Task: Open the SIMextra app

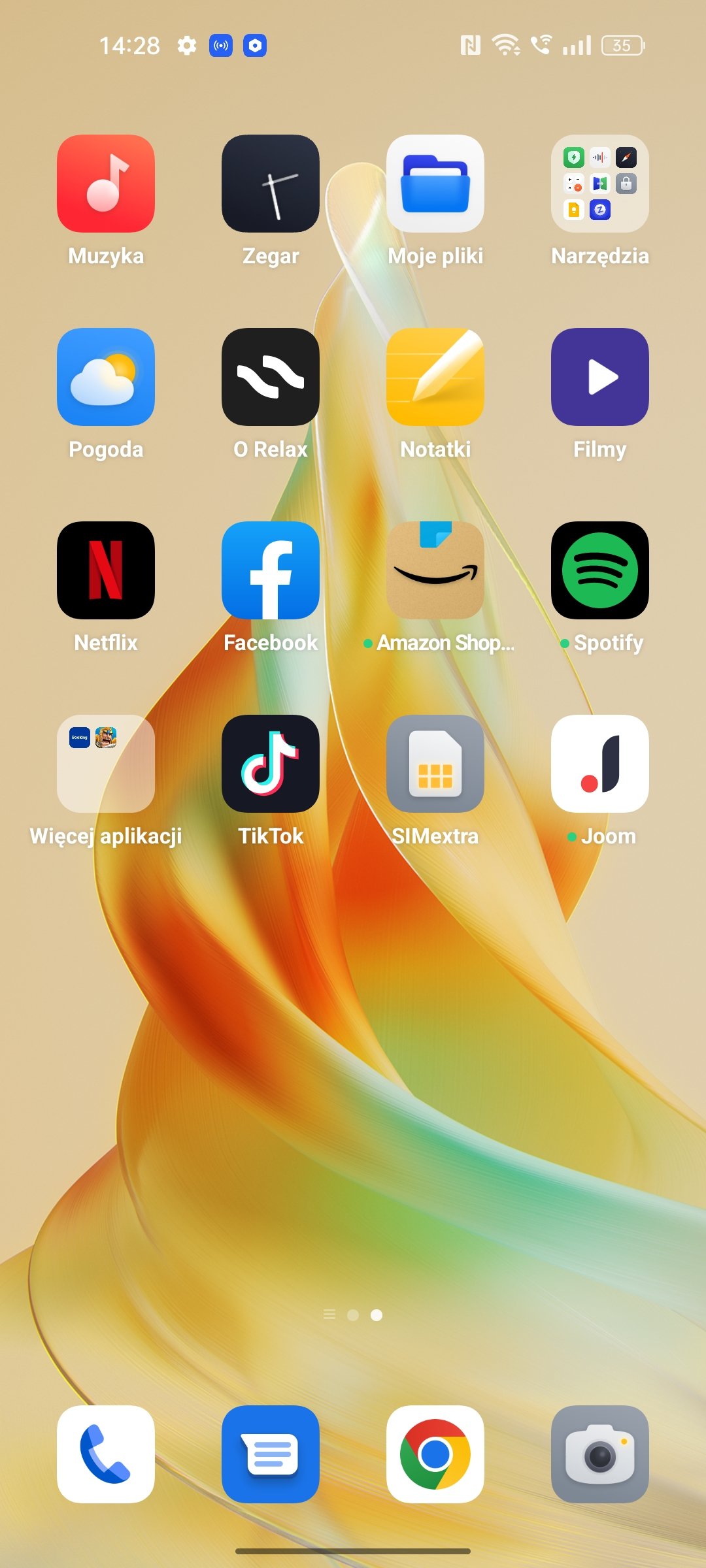Action: tap(435, 764)
